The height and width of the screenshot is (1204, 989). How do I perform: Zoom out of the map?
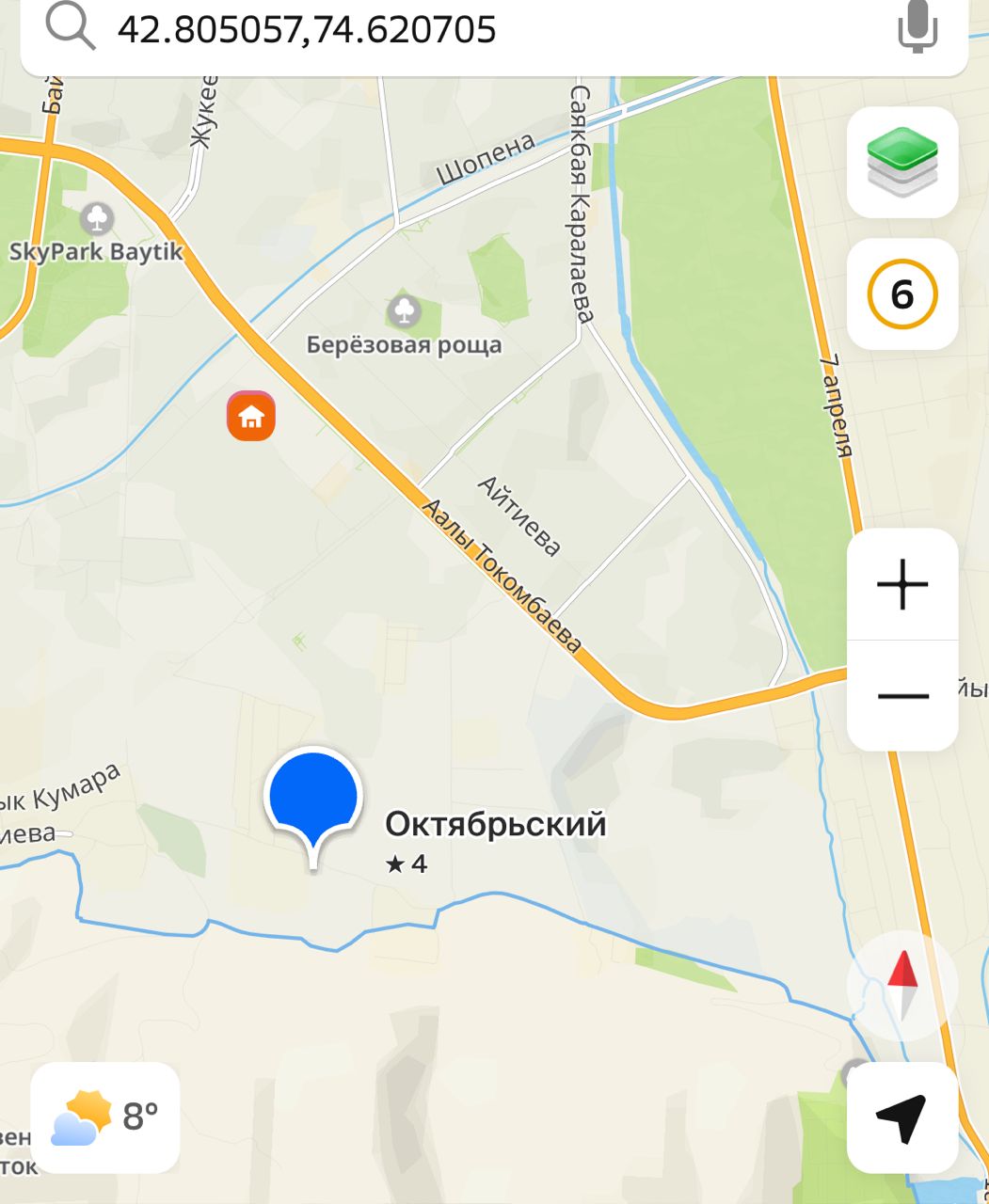point(902,696)
